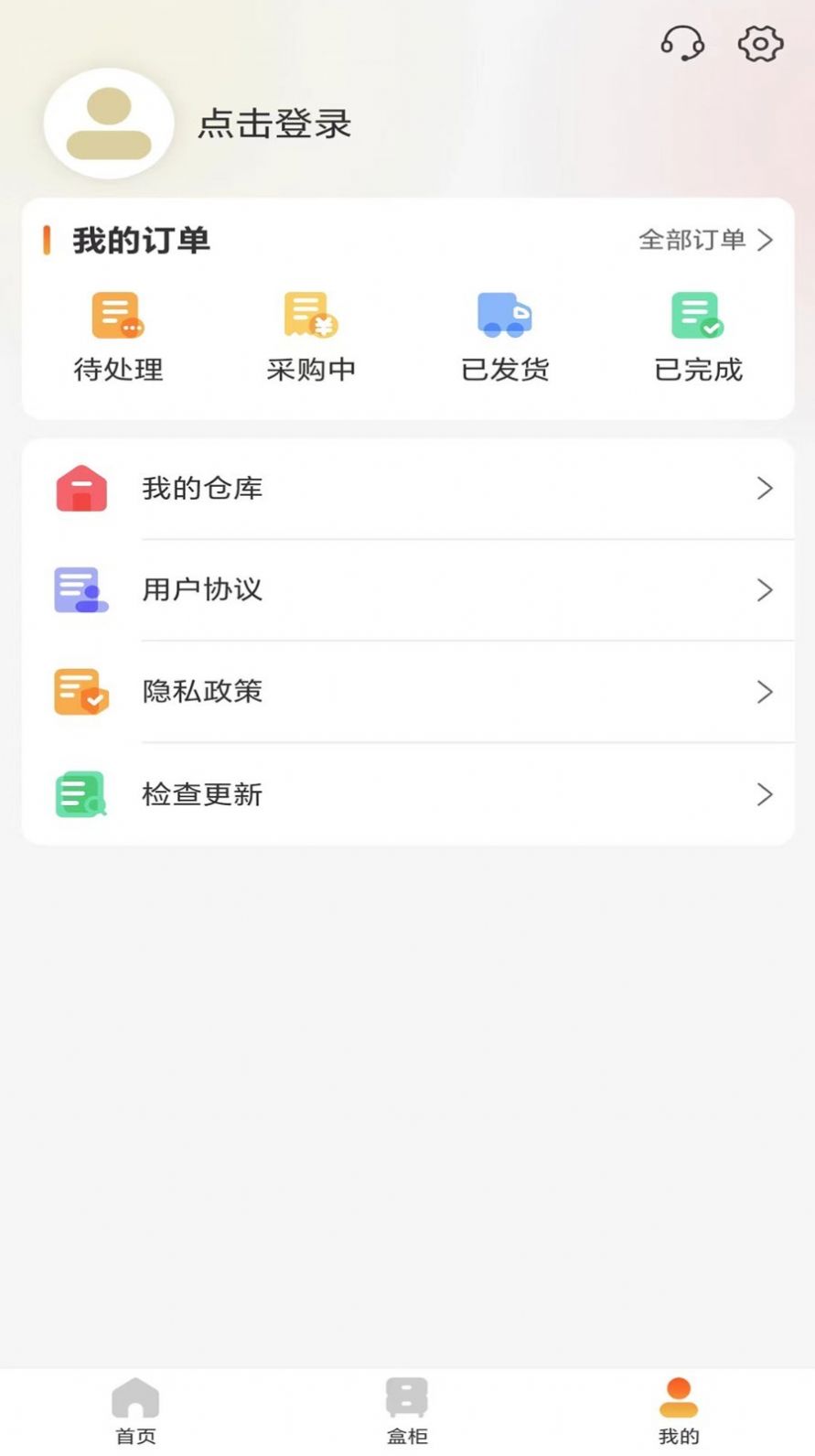
Task: Select the 已发货 shipped orders truck icon
Action: coord(503,314)
